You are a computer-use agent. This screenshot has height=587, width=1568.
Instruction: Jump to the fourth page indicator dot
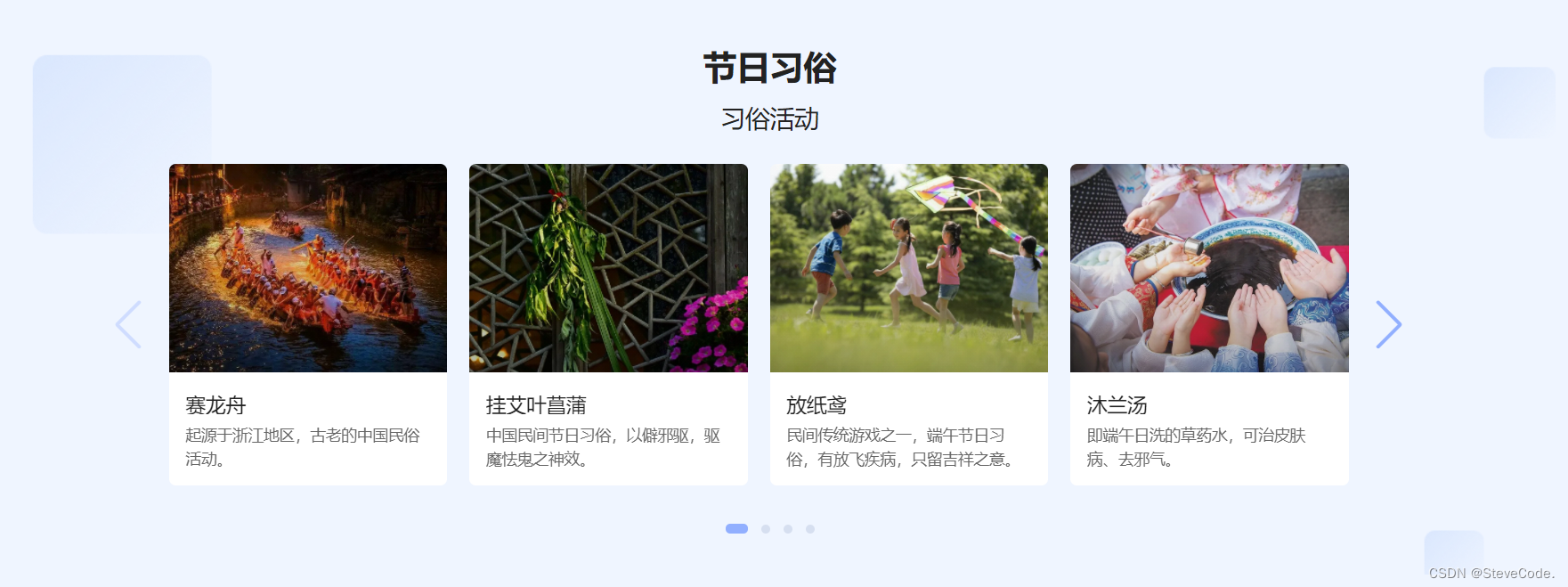(x=810, y=529)
